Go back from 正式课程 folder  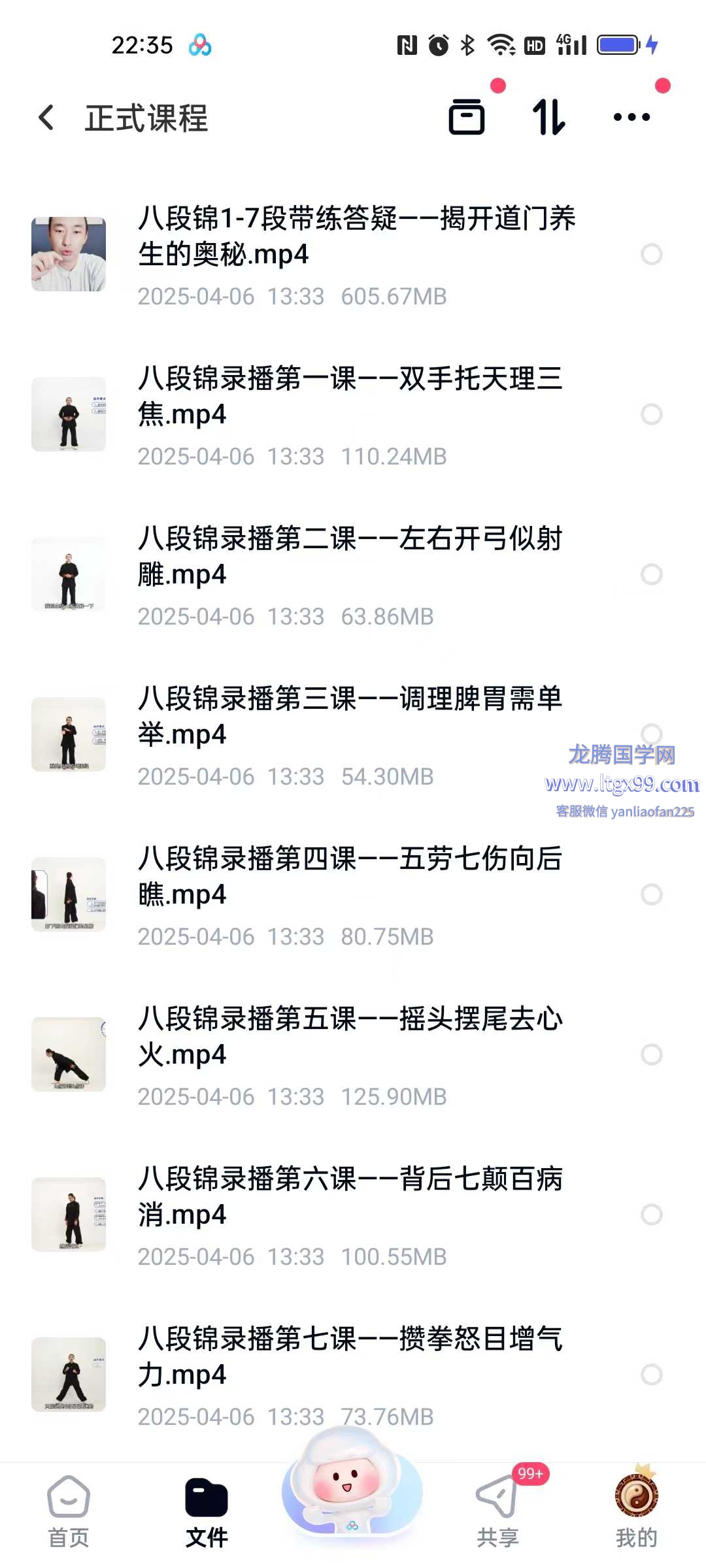pos(46,118)
